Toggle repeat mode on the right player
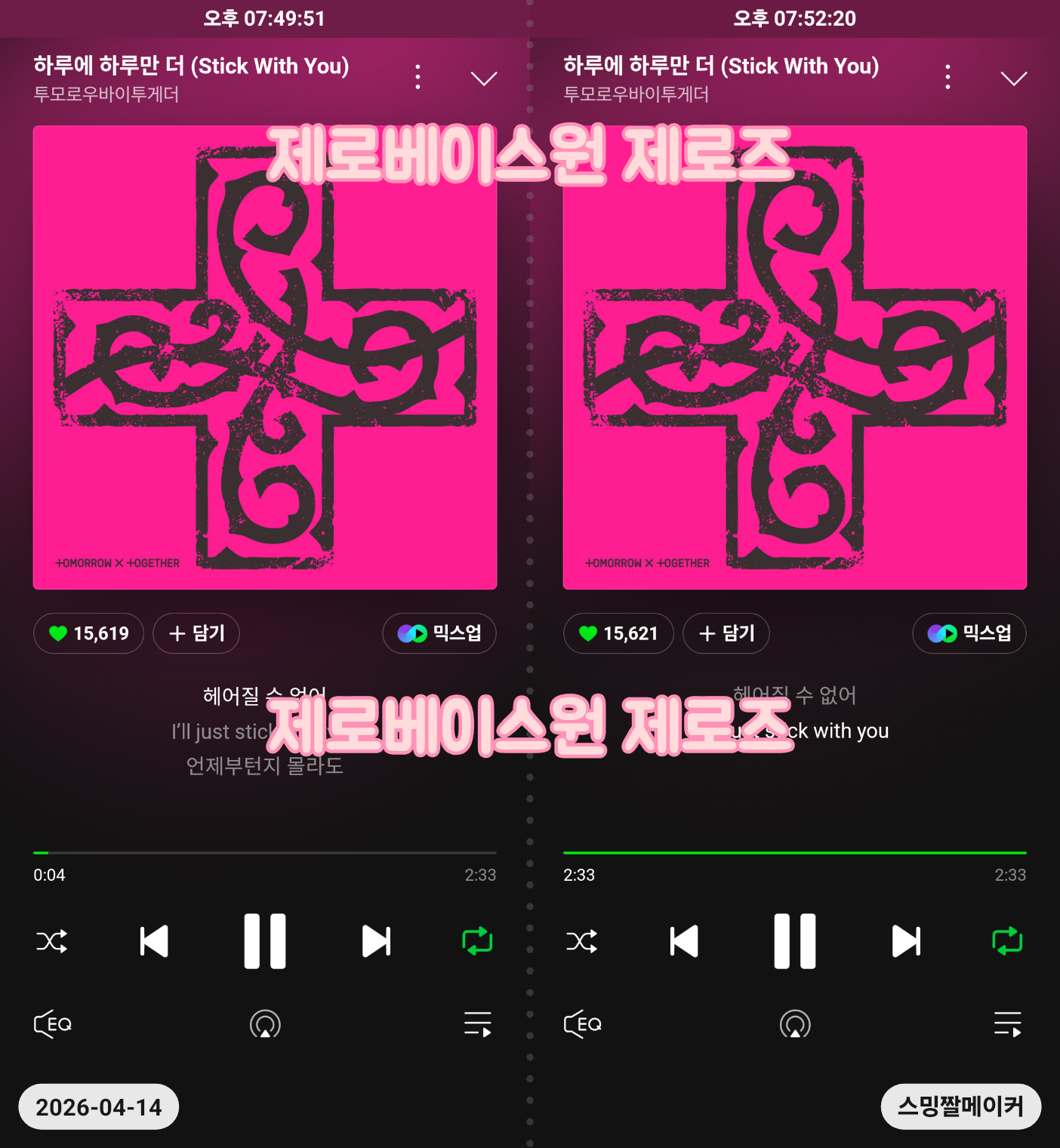 (x=1007, y=940)
